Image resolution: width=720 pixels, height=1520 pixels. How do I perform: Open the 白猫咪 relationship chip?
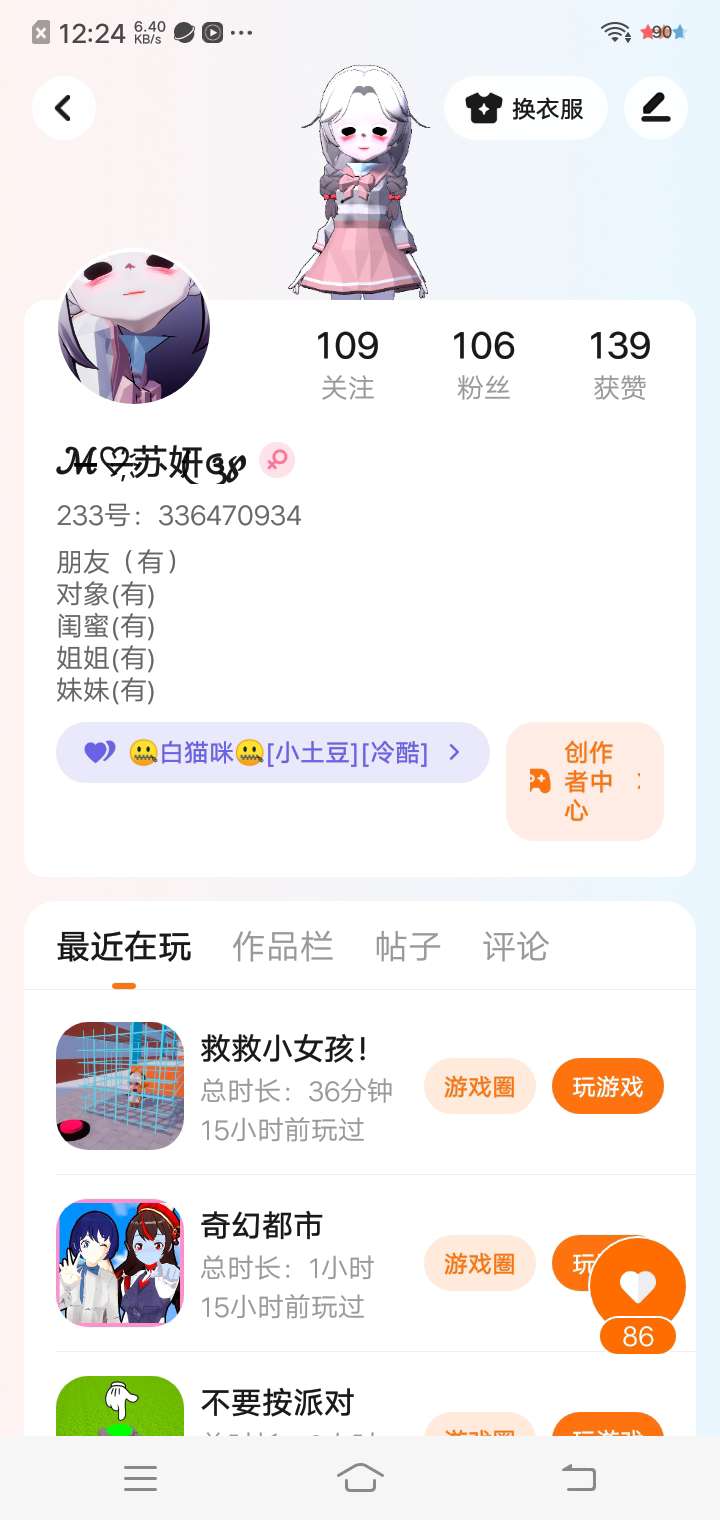pyautogui.click(x=273, y=753)
